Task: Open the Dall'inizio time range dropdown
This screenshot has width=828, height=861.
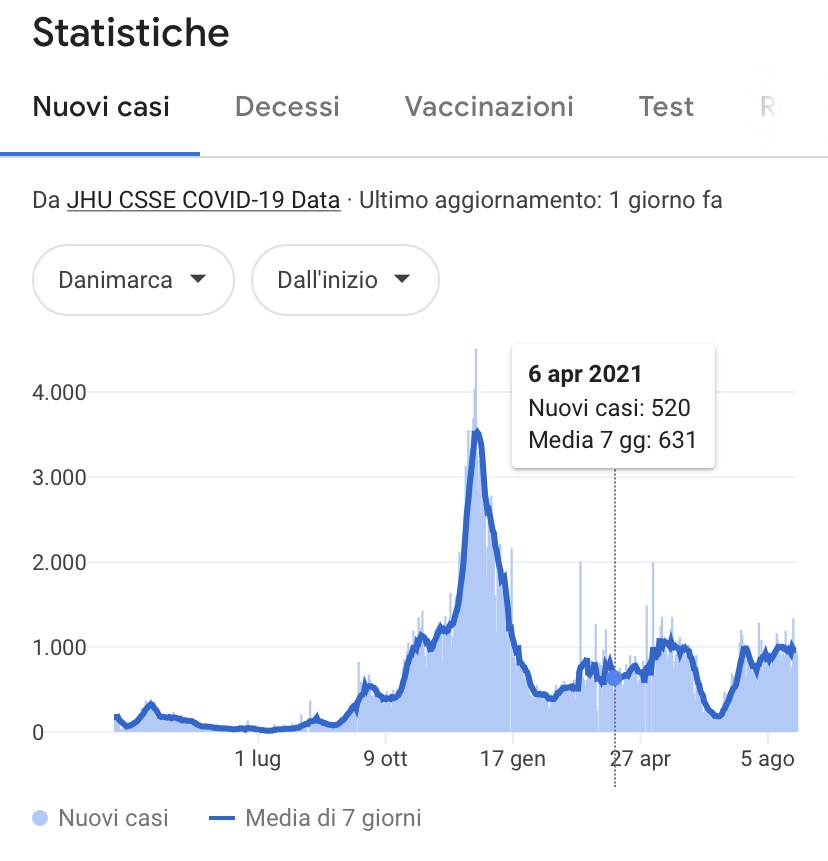Action: click(x=345, y=280)
